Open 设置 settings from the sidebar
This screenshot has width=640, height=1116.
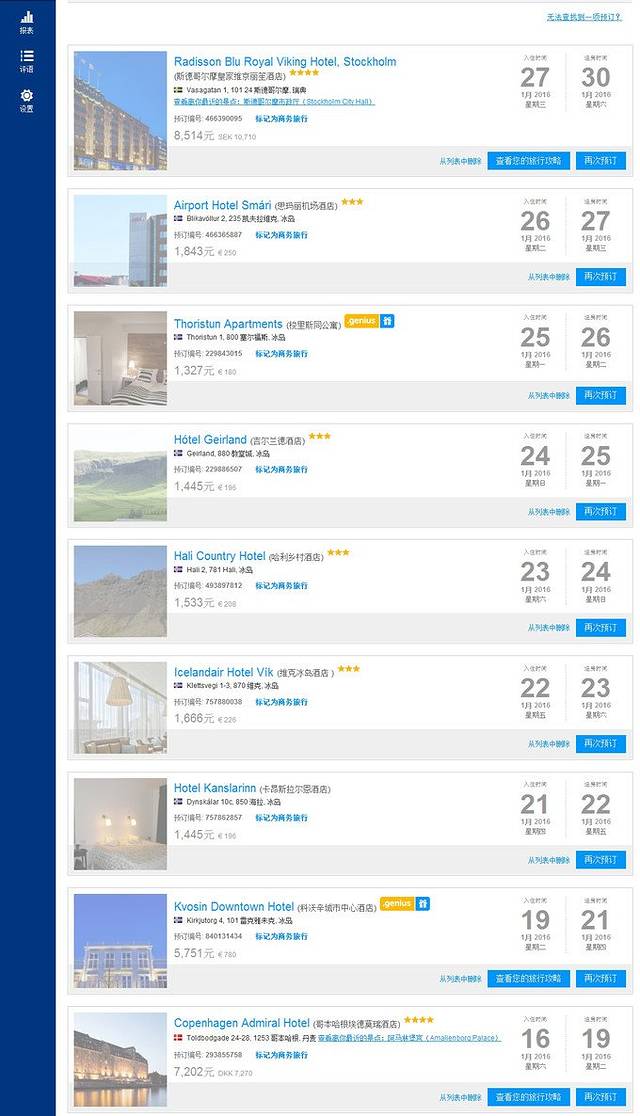point(27,100)
